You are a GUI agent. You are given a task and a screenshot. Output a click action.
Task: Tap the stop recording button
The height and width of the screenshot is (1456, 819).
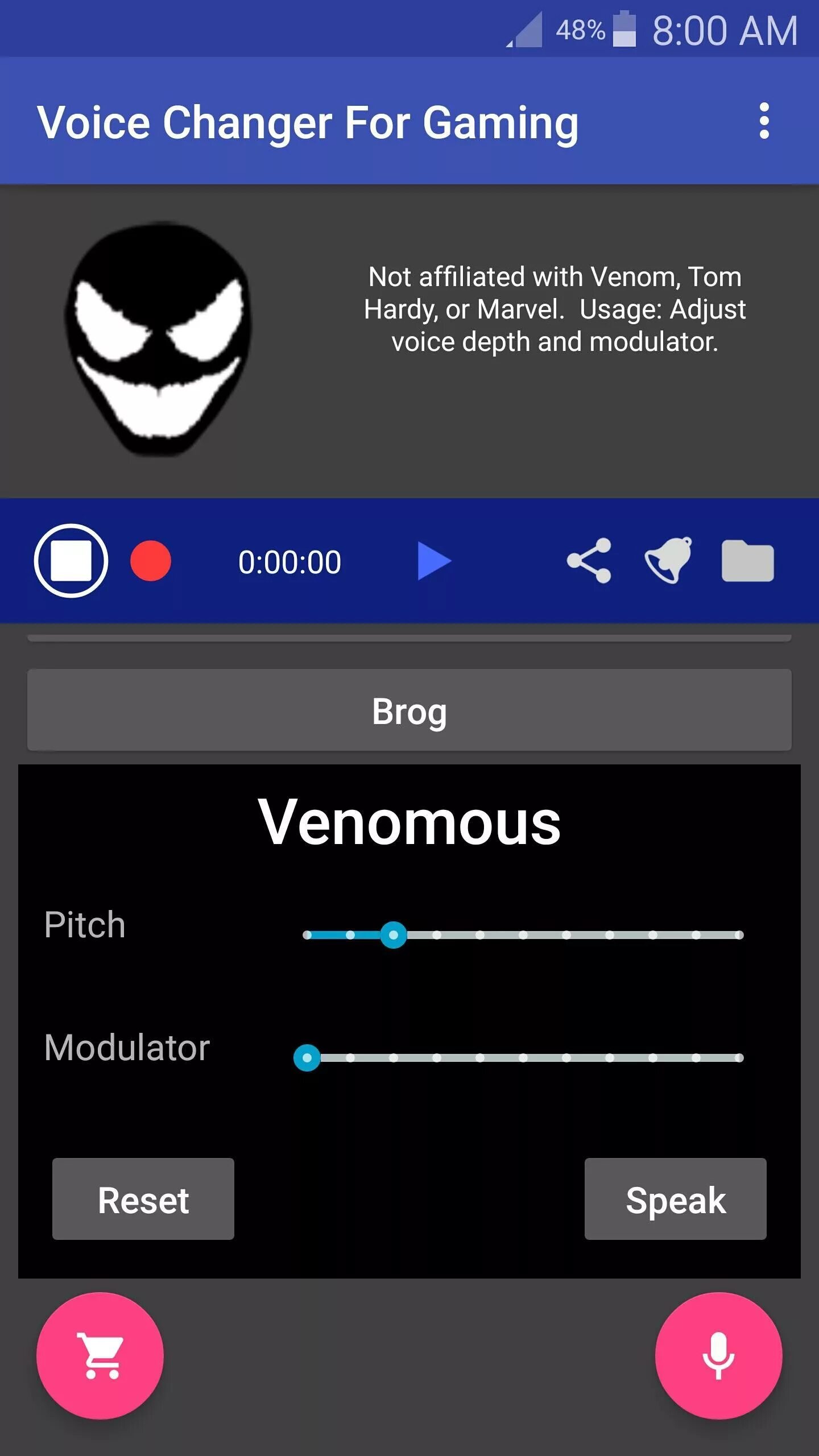pos(71,561)
